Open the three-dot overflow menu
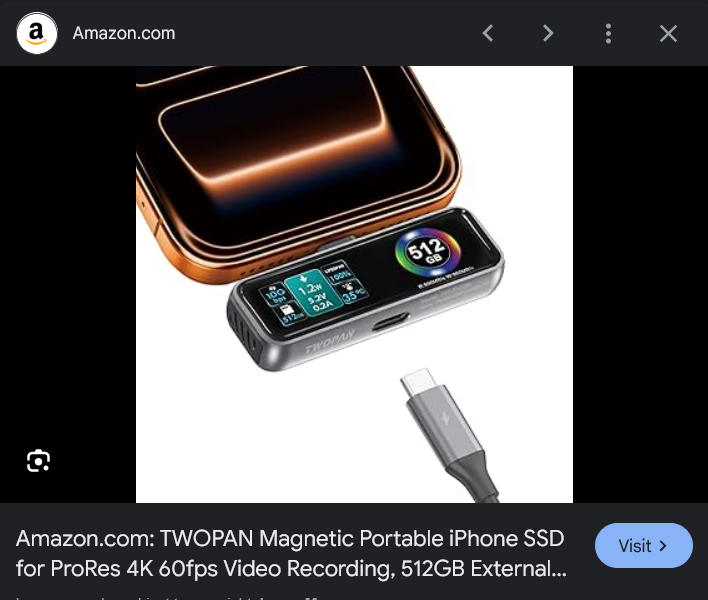This screenshot has height=600, width=708. click(x=608, y=33)
